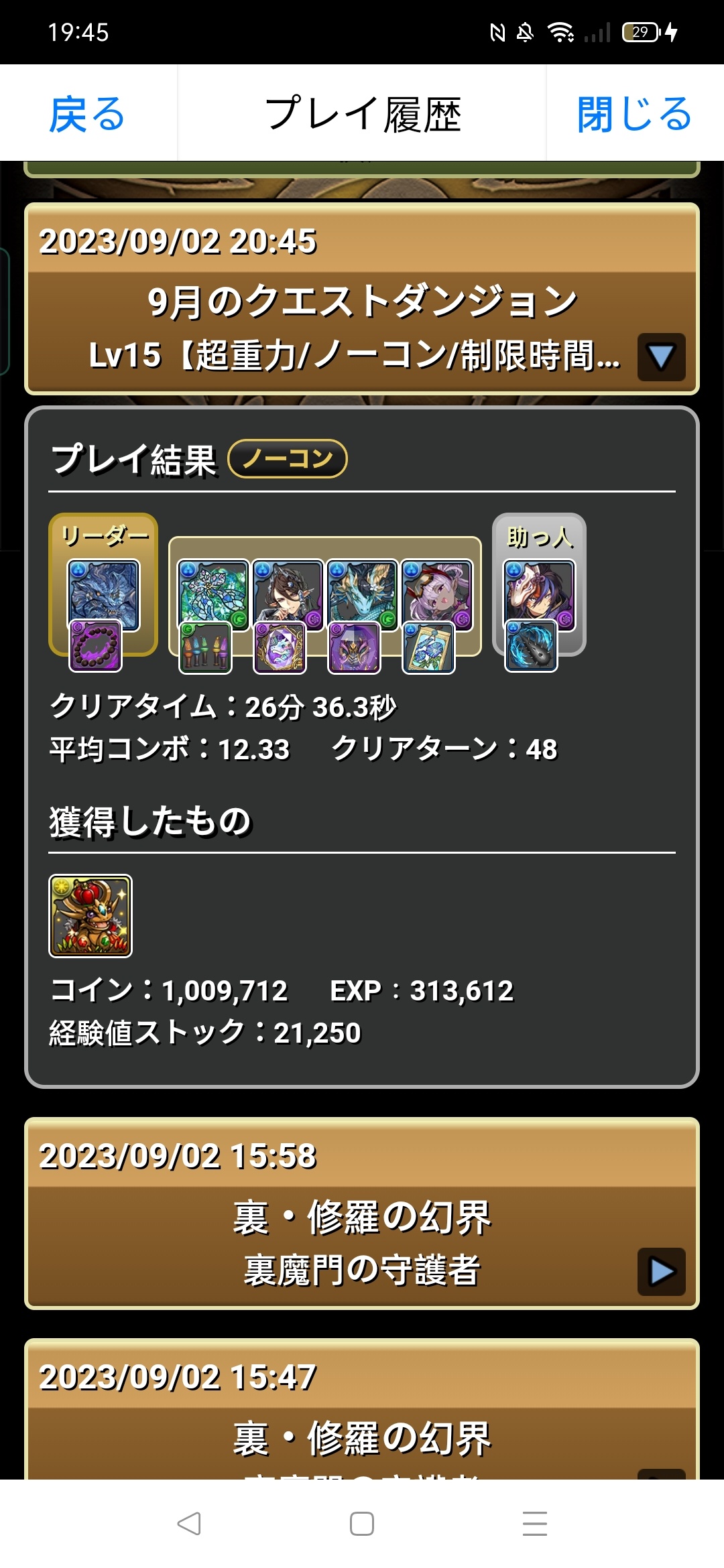Tap 戻る to go back
Viewport: 724px width, 1568px height.
pos(88,113)
